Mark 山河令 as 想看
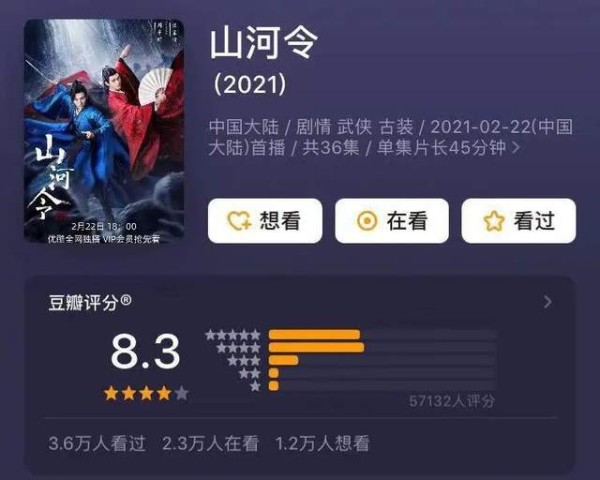The width and height of the screenshot is (600, 480). click(x=265, y=221)
